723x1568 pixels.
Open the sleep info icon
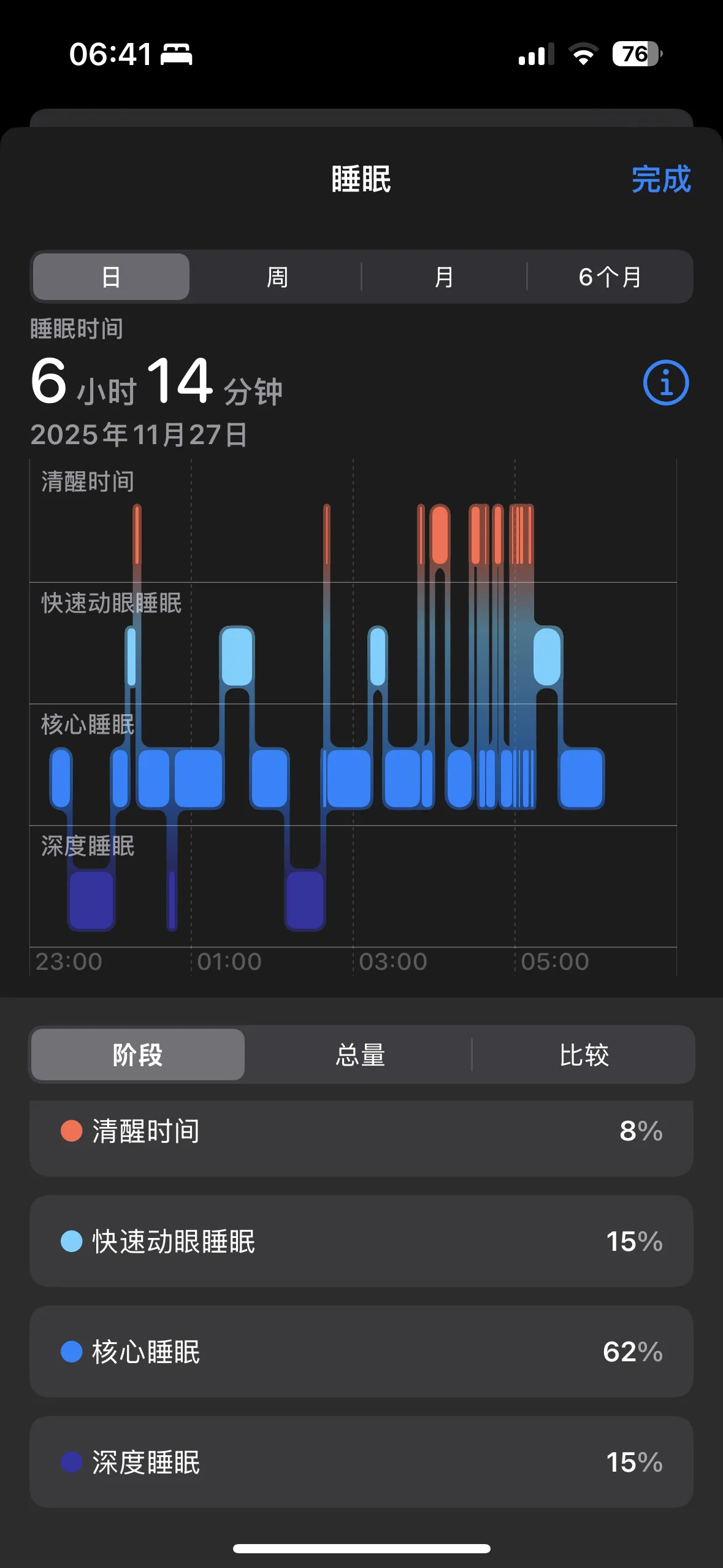[x=665, y=383]
